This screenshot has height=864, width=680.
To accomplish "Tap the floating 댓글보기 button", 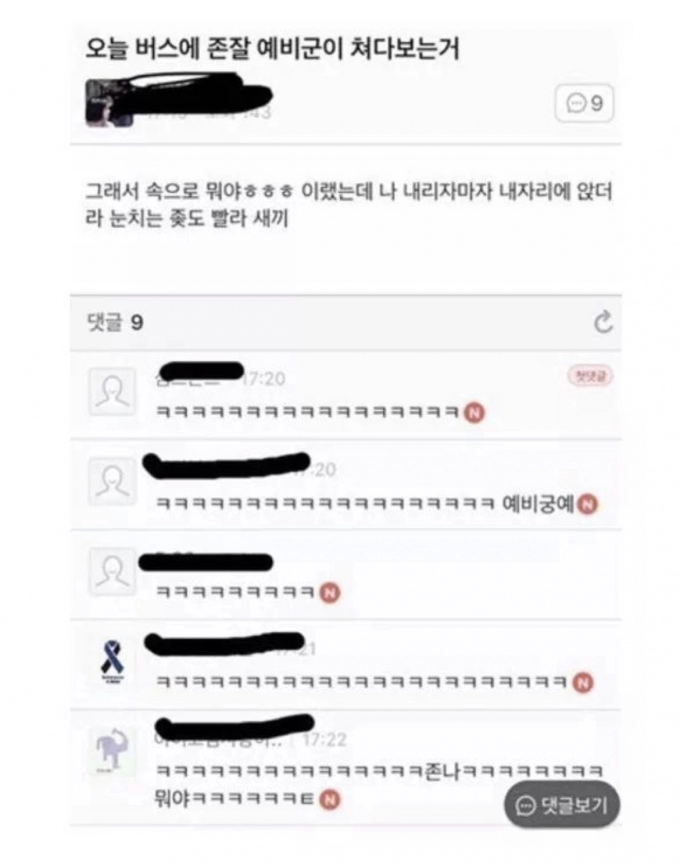I will tap(561, 804).
